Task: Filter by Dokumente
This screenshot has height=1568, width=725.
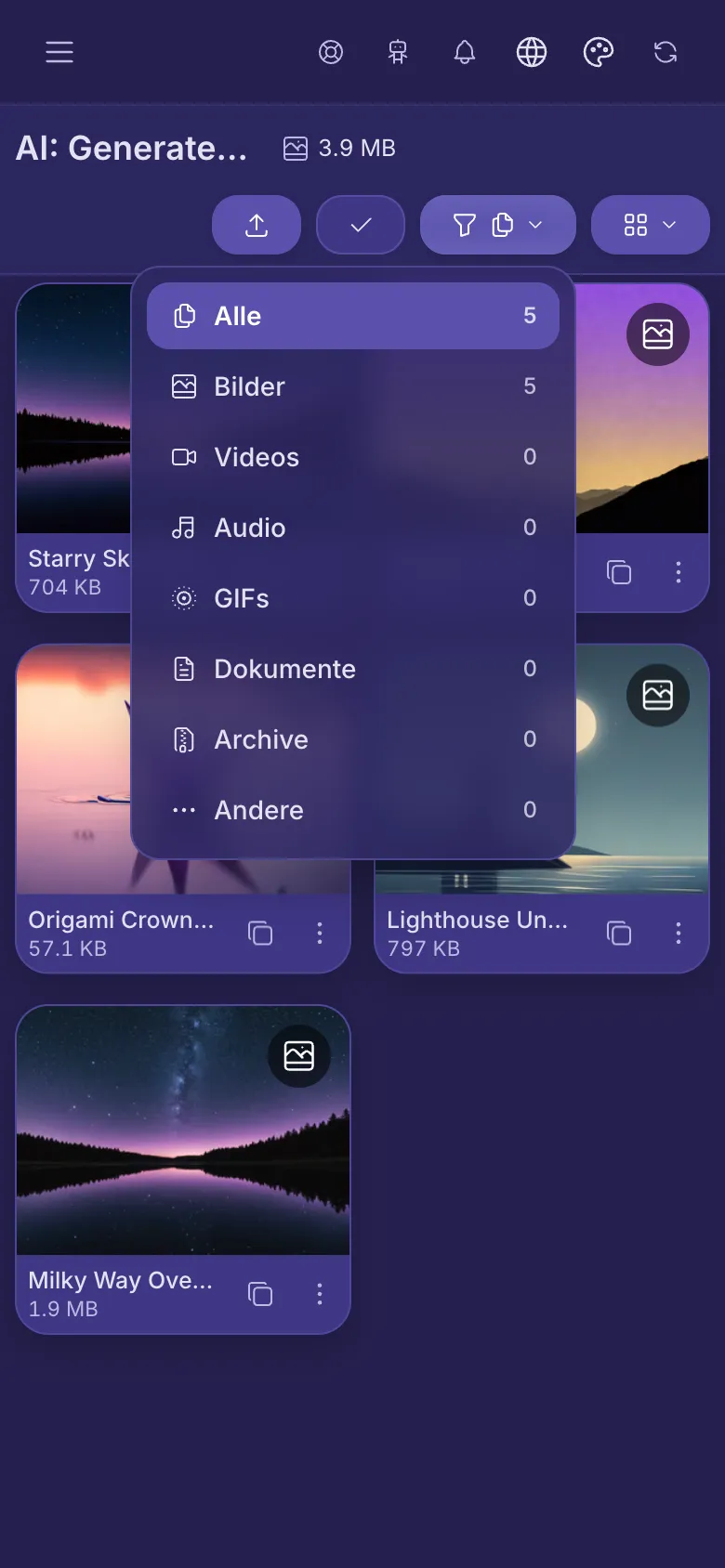Action: pyautogui.click(x=353, y=669)
